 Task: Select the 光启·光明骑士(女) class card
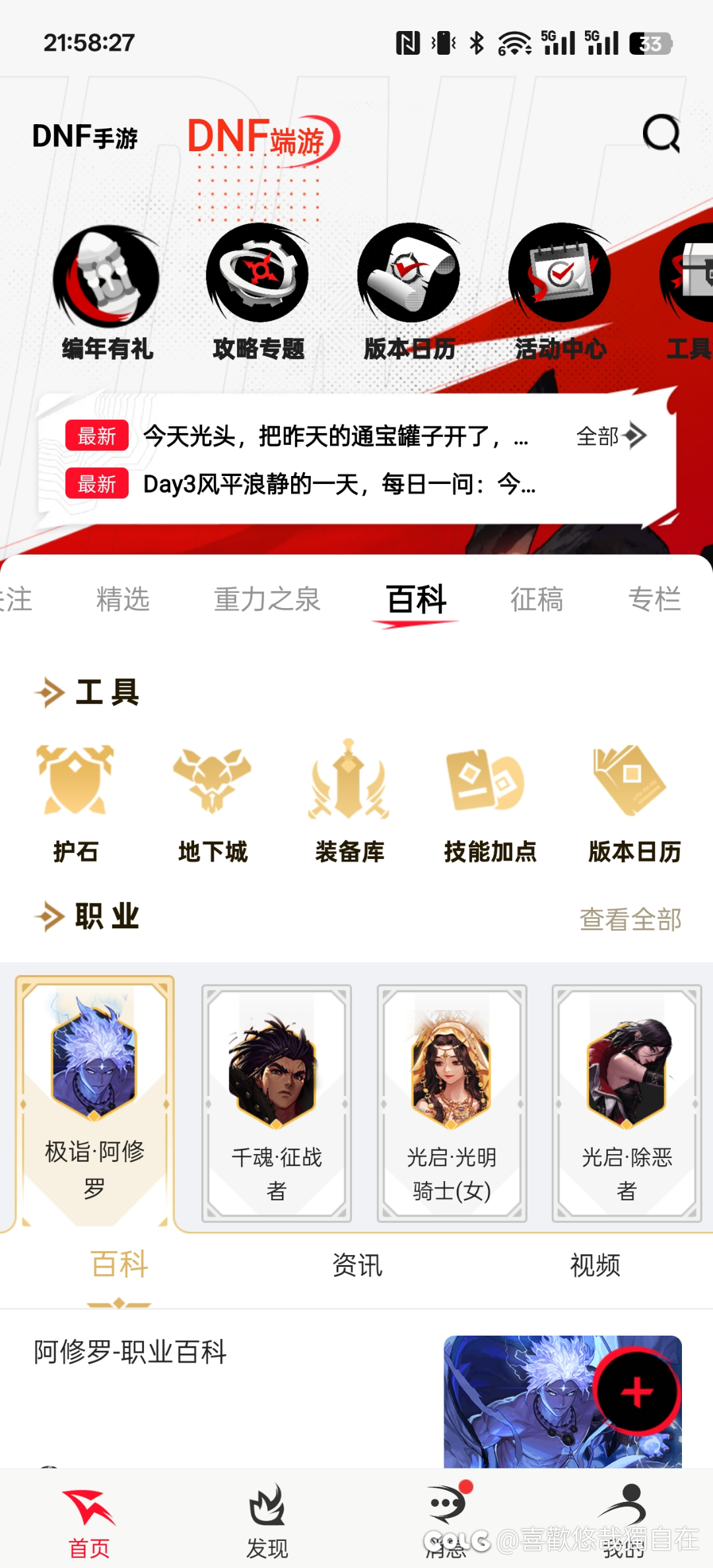pyautogui.click(x=452, y=1103)
